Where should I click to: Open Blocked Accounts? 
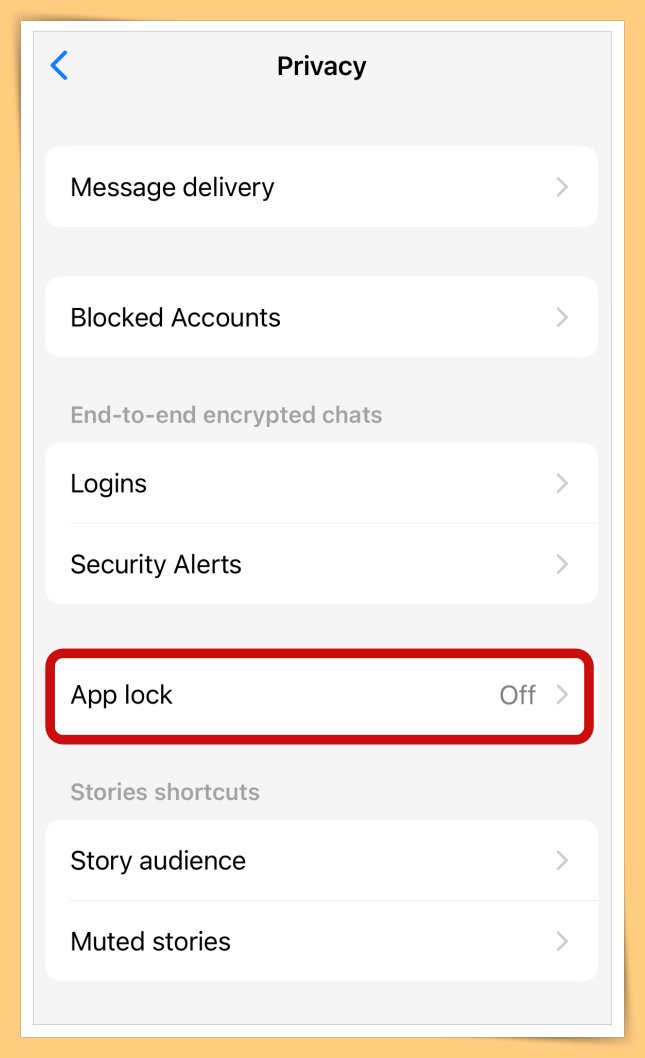coord(321,317)
